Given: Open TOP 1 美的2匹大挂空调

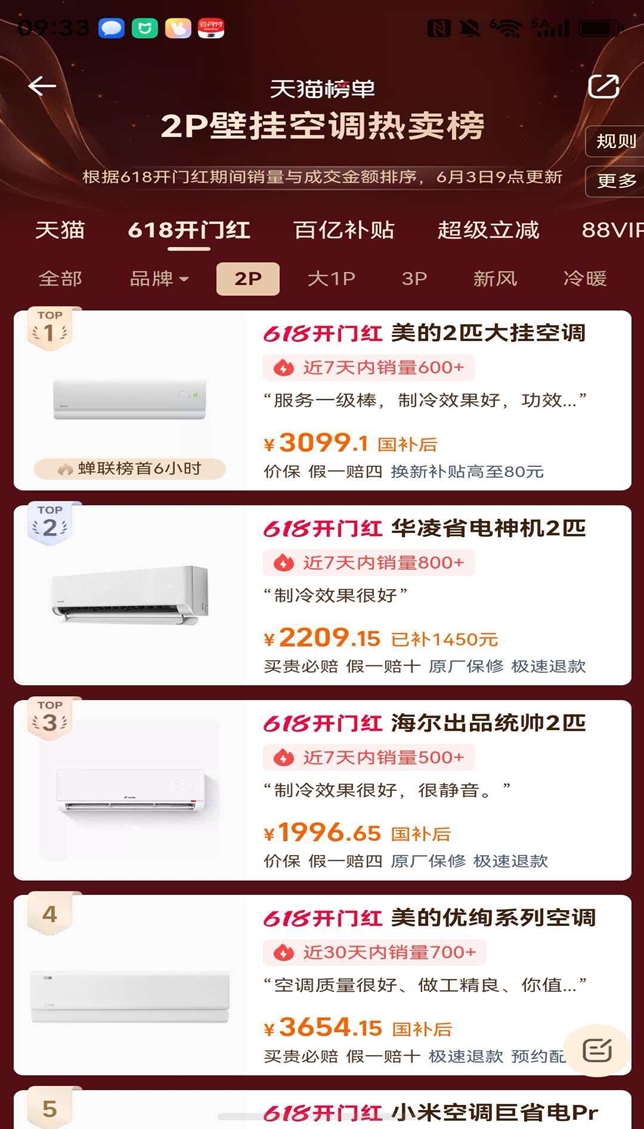Looking at the screenshot, I should [x=322, y=400].
